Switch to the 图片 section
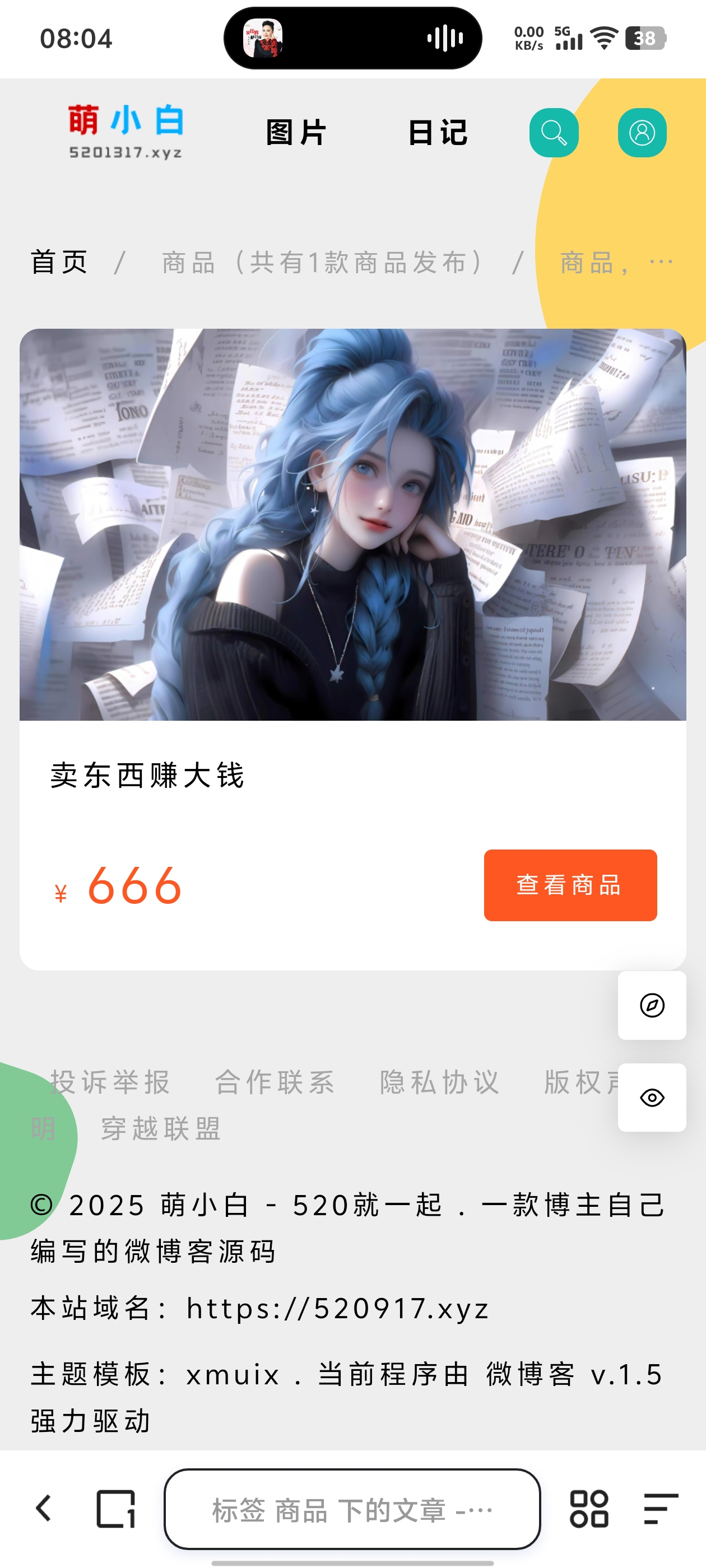 [x=296, y=133]
